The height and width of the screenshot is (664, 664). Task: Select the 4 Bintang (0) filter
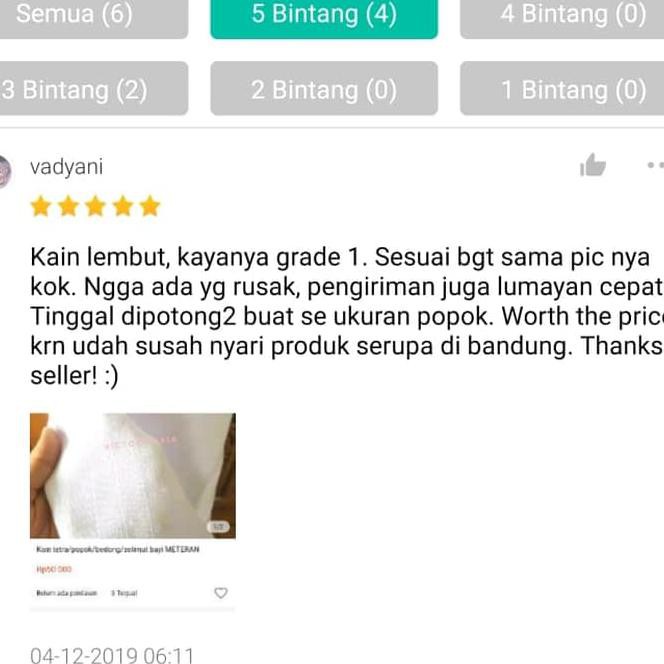click(x=562, y=17)
